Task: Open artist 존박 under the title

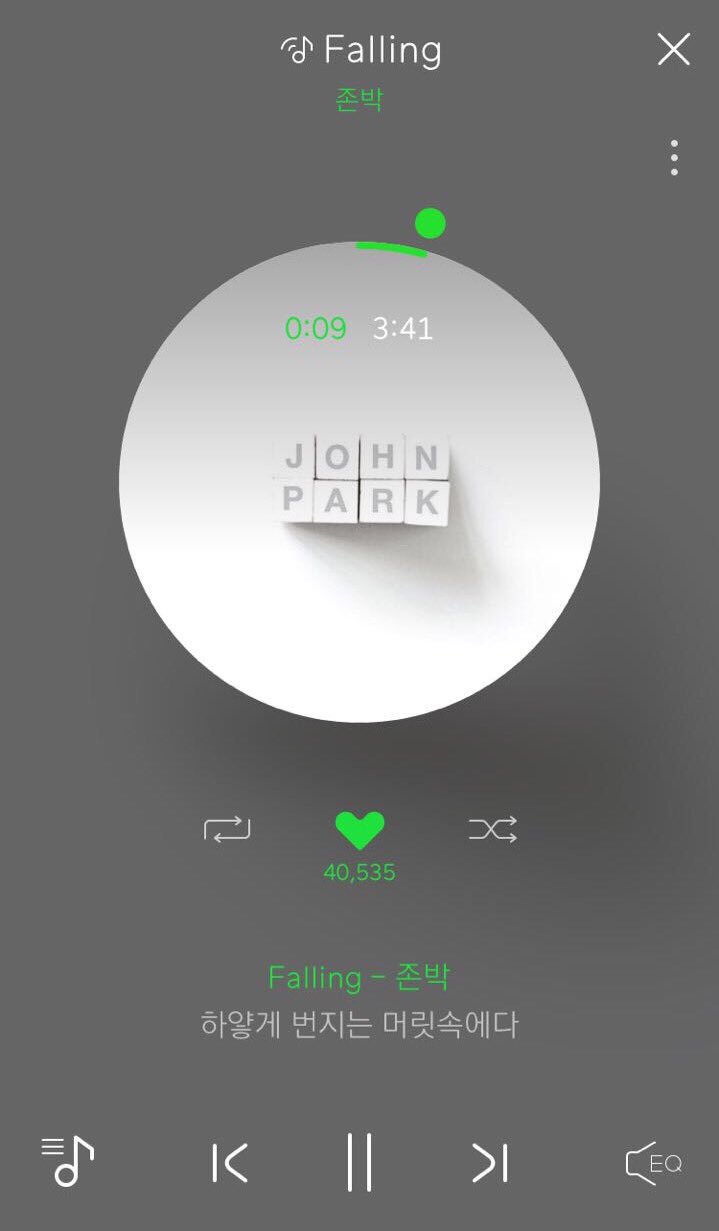Action: point(359,100)
